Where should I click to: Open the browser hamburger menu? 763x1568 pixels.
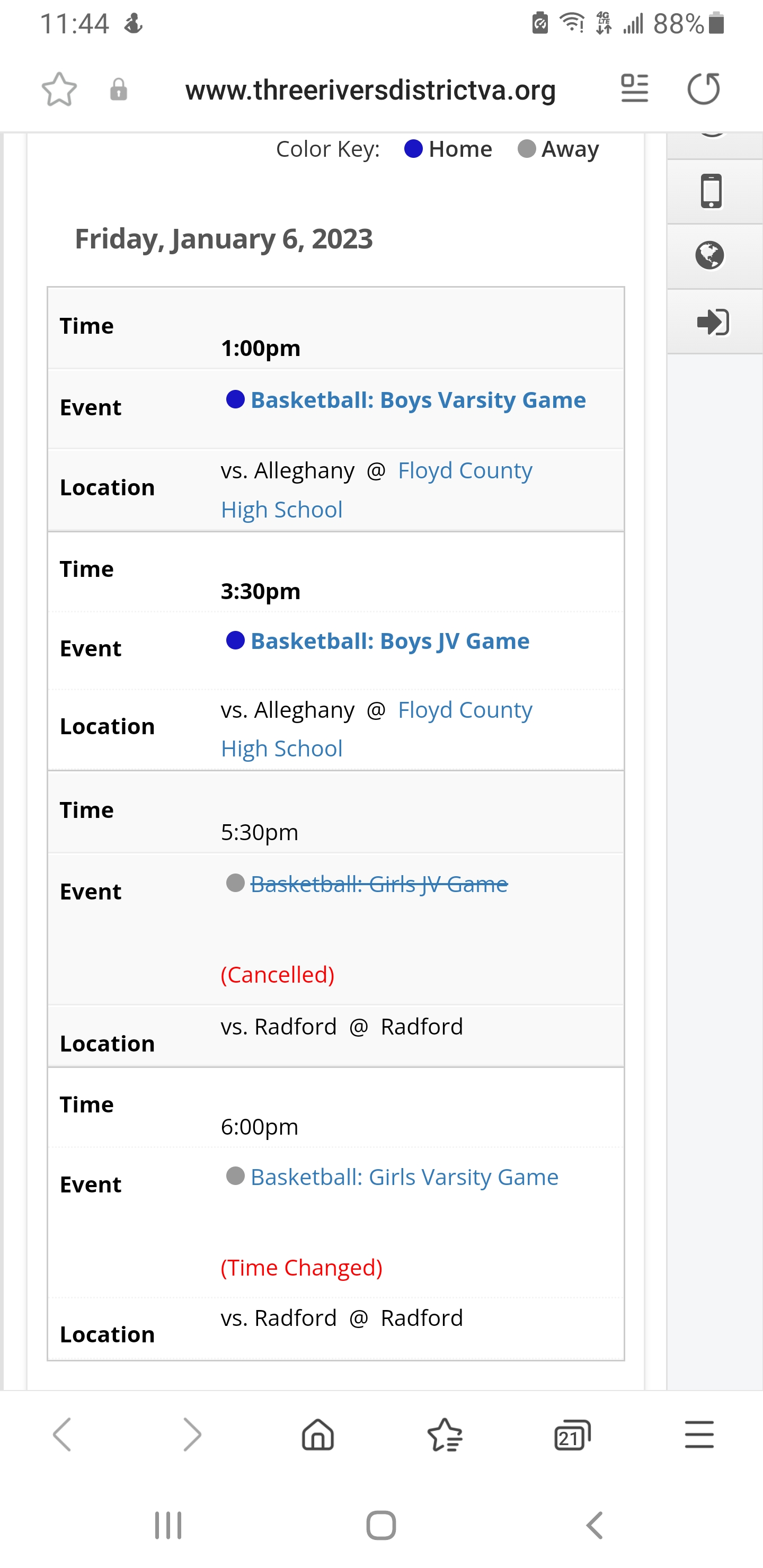(699, 1435)
